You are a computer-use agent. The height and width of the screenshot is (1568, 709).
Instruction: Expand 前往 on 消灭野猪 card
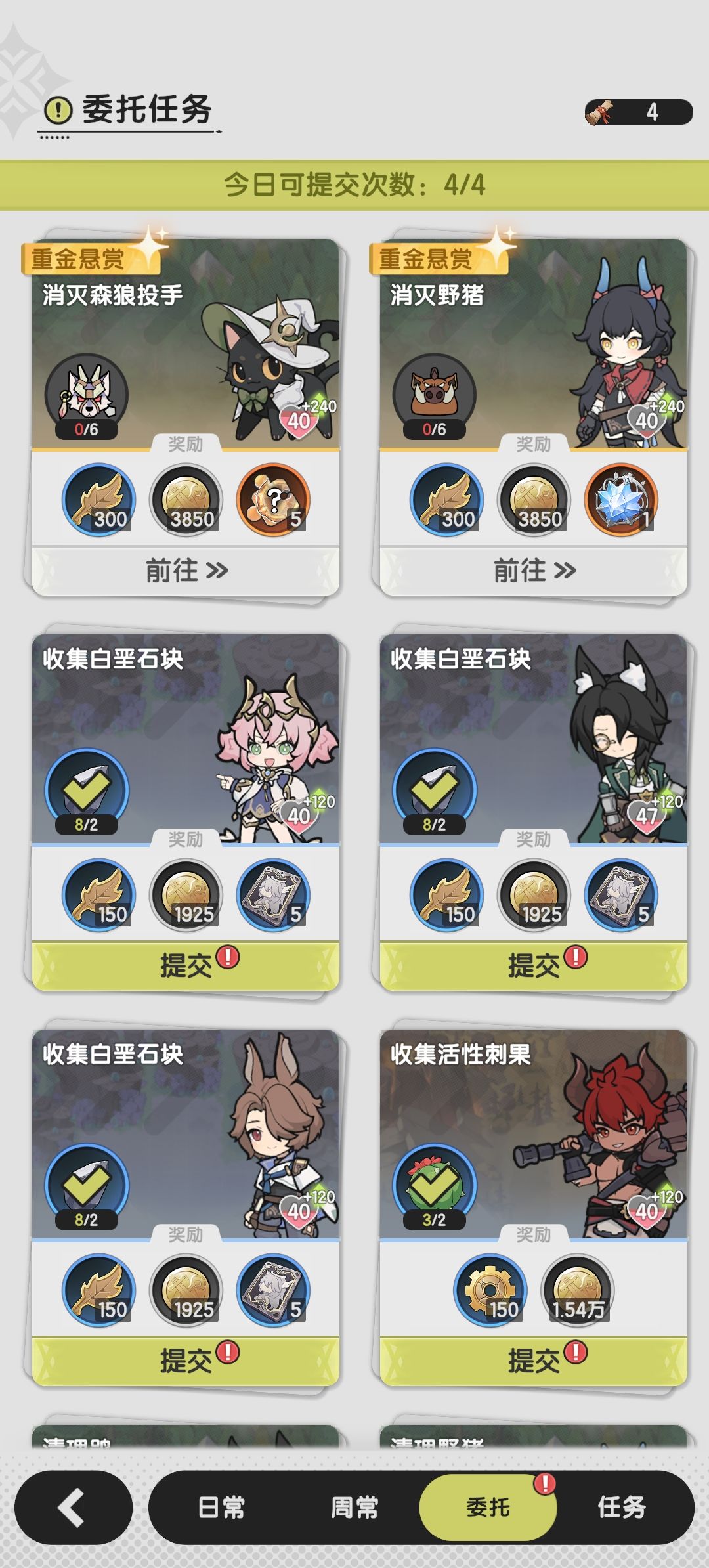pos(533,571)
